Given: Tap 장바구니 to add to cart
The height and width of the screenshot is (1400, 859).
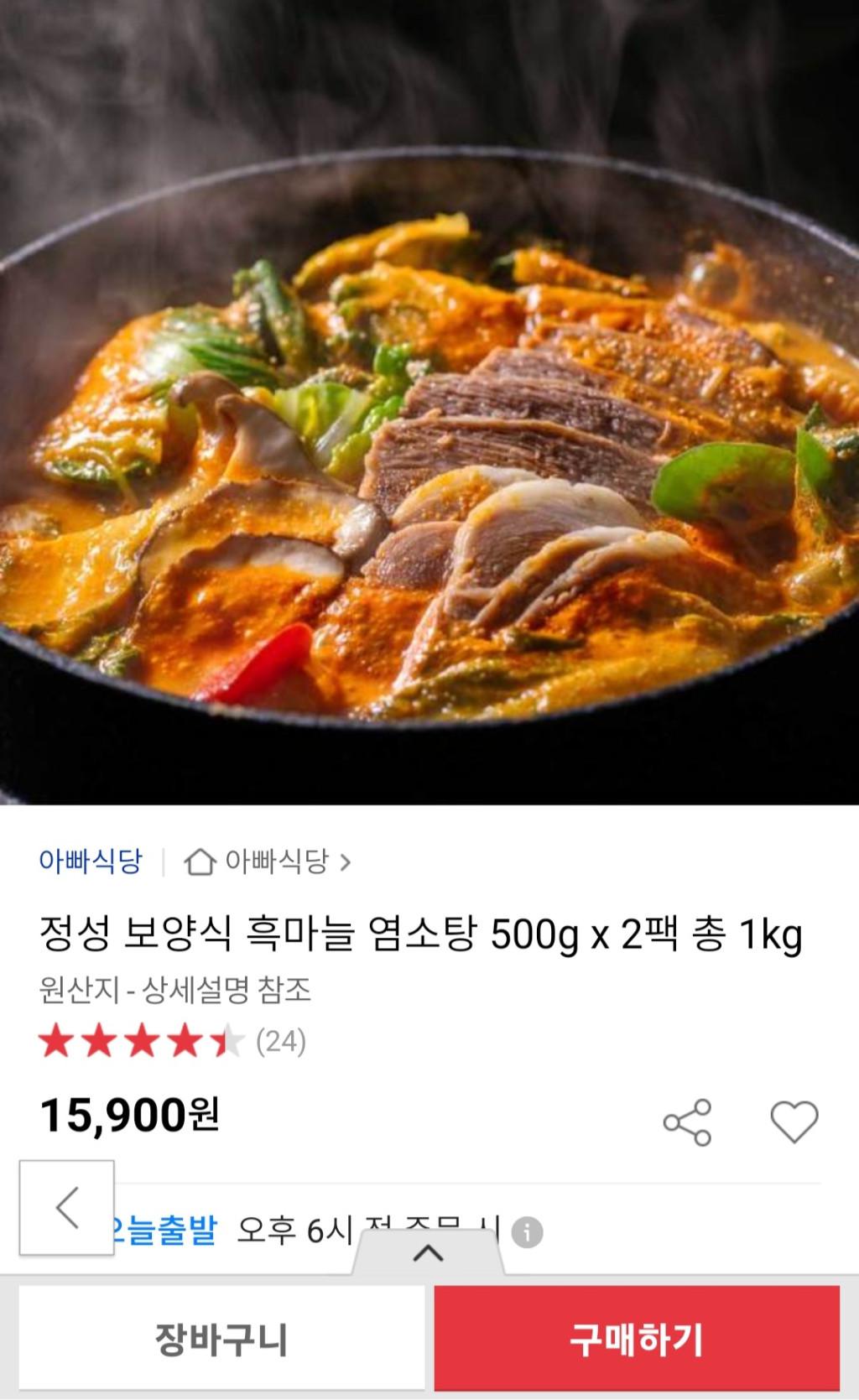Looking at the screenshot, I should tap(221, 1339).
